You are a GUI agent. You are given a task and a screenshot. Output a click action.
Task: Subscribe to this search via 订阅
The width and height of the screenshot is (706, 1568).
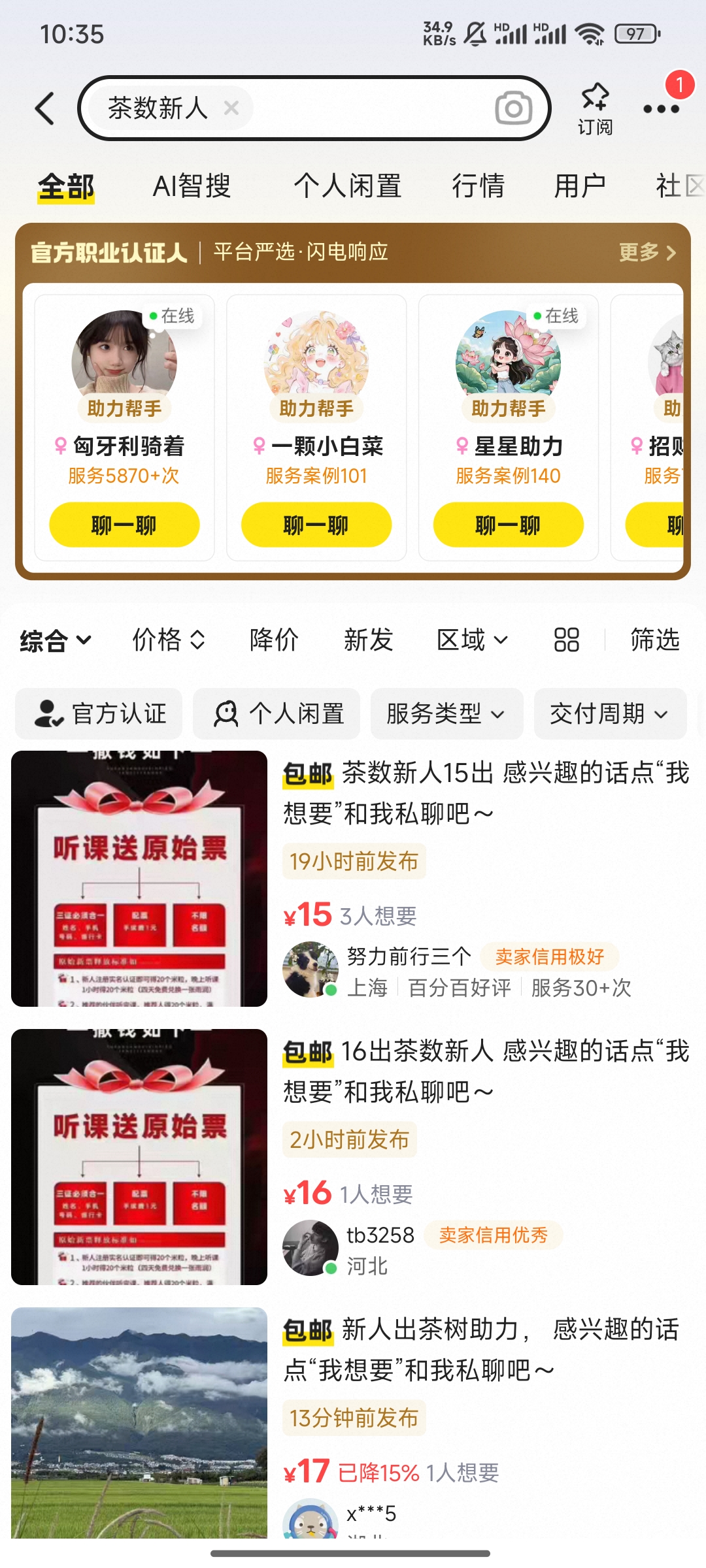[595, 108]
